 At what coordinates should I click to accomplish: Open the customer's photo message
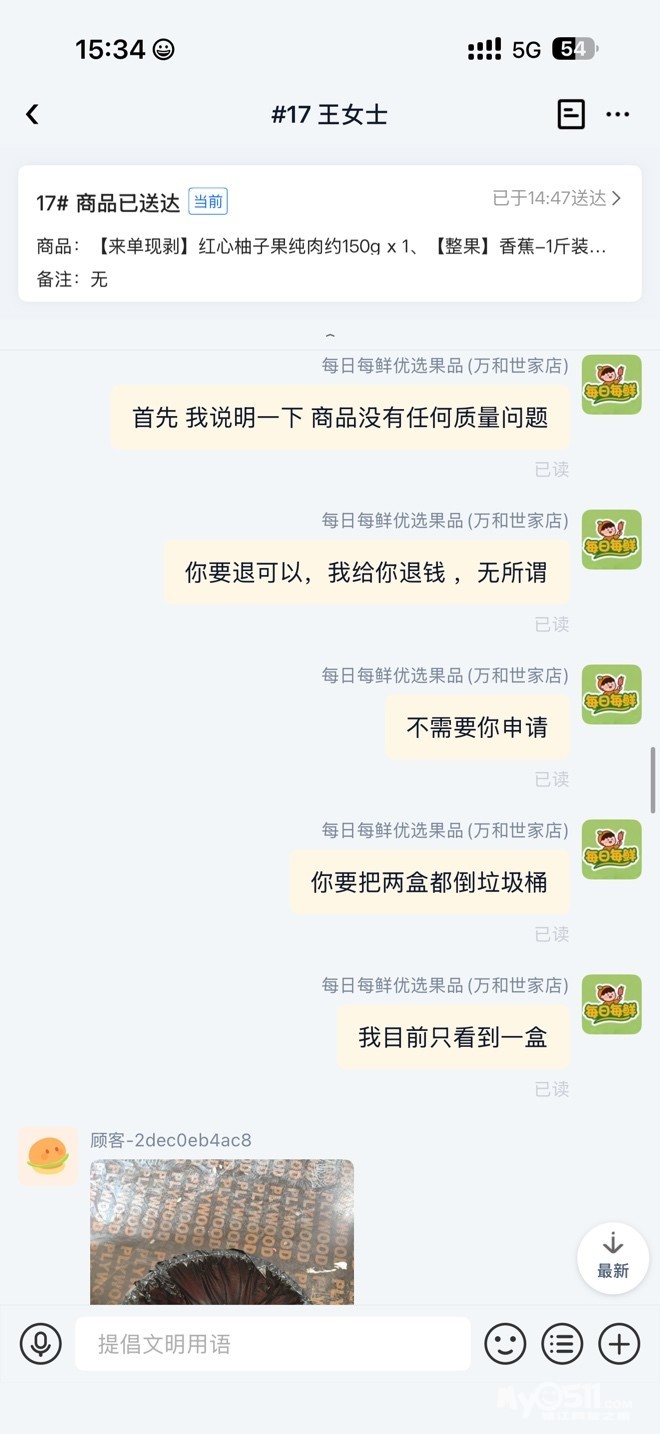[x=222, y=1231]
